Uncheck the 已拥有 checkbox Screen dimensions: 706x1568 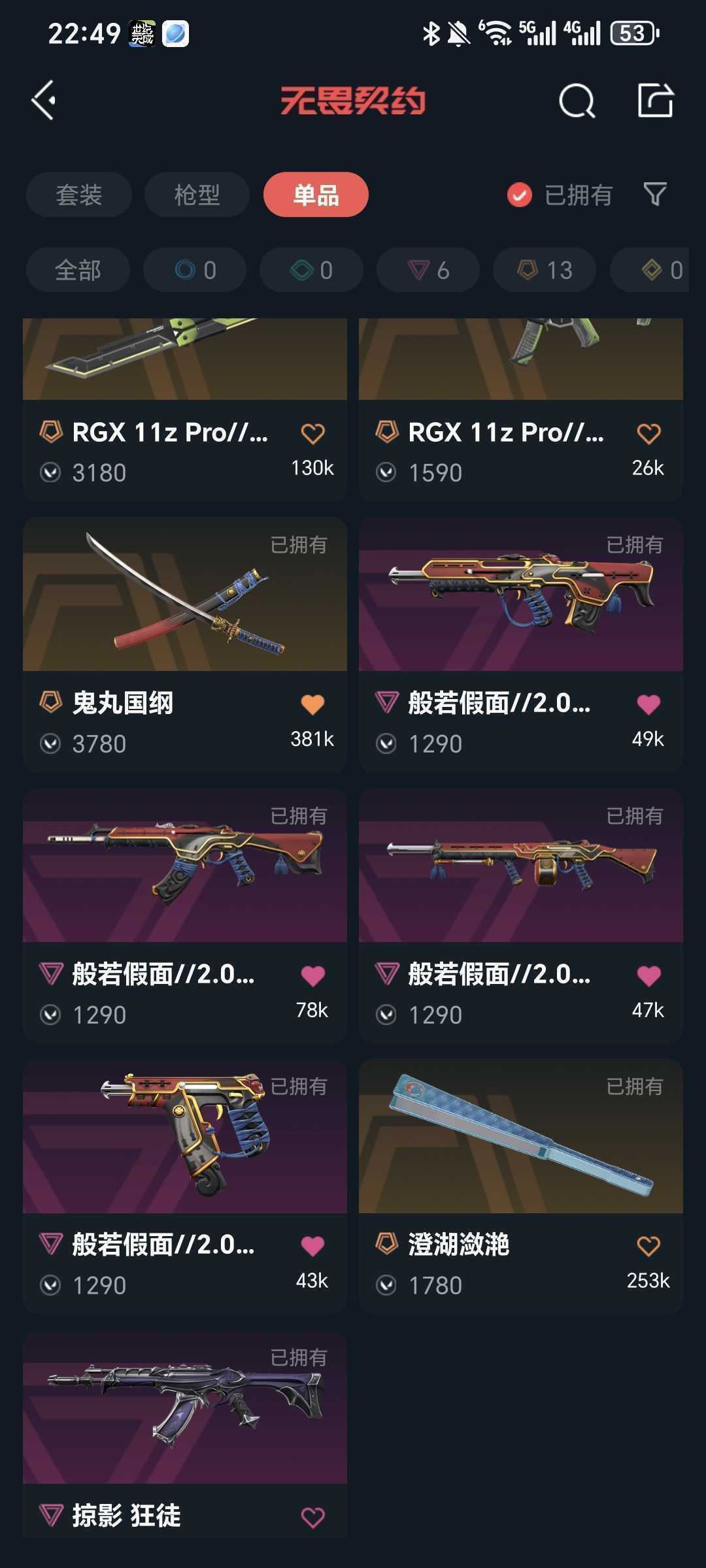pos(520,195)
